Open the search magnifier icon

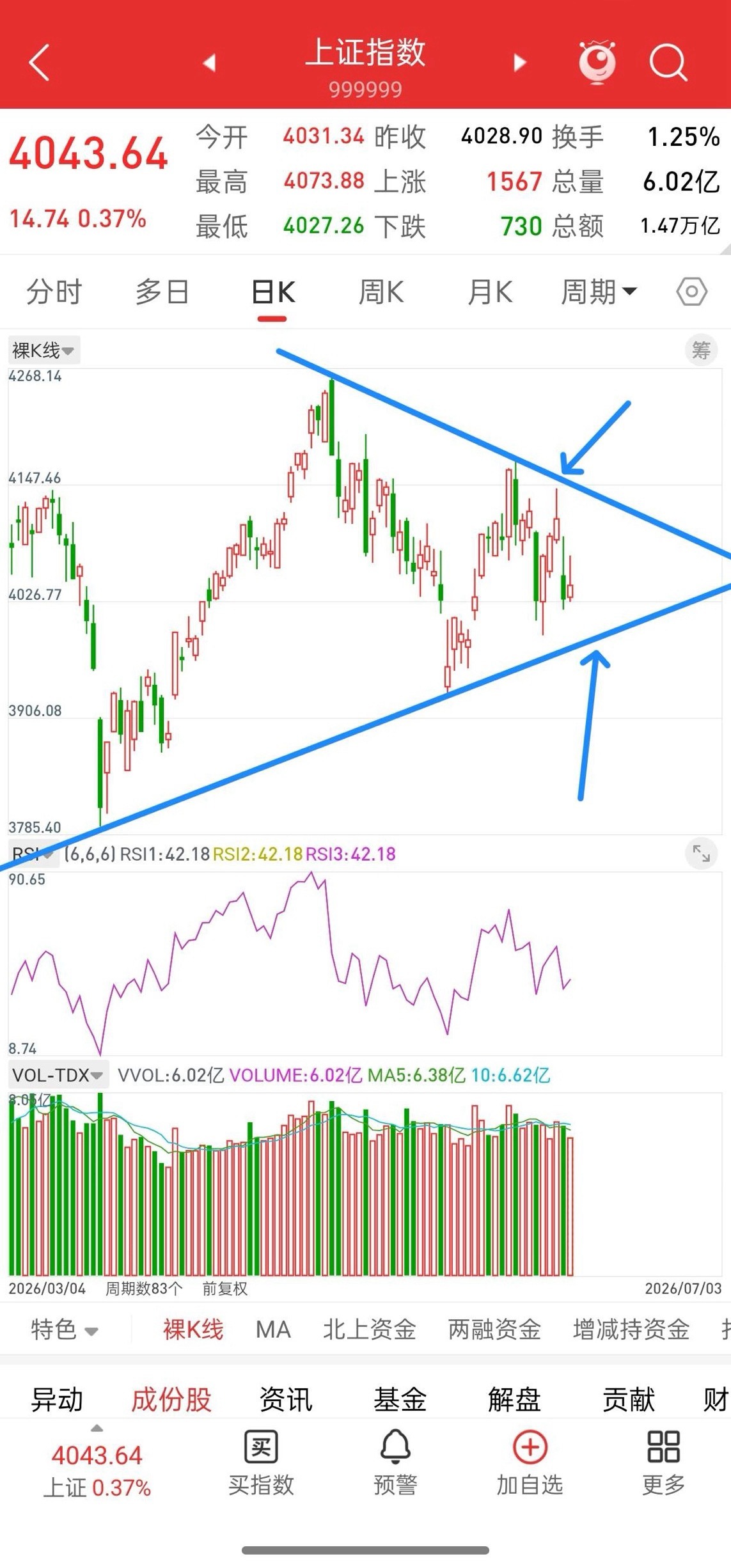point(668,62)
